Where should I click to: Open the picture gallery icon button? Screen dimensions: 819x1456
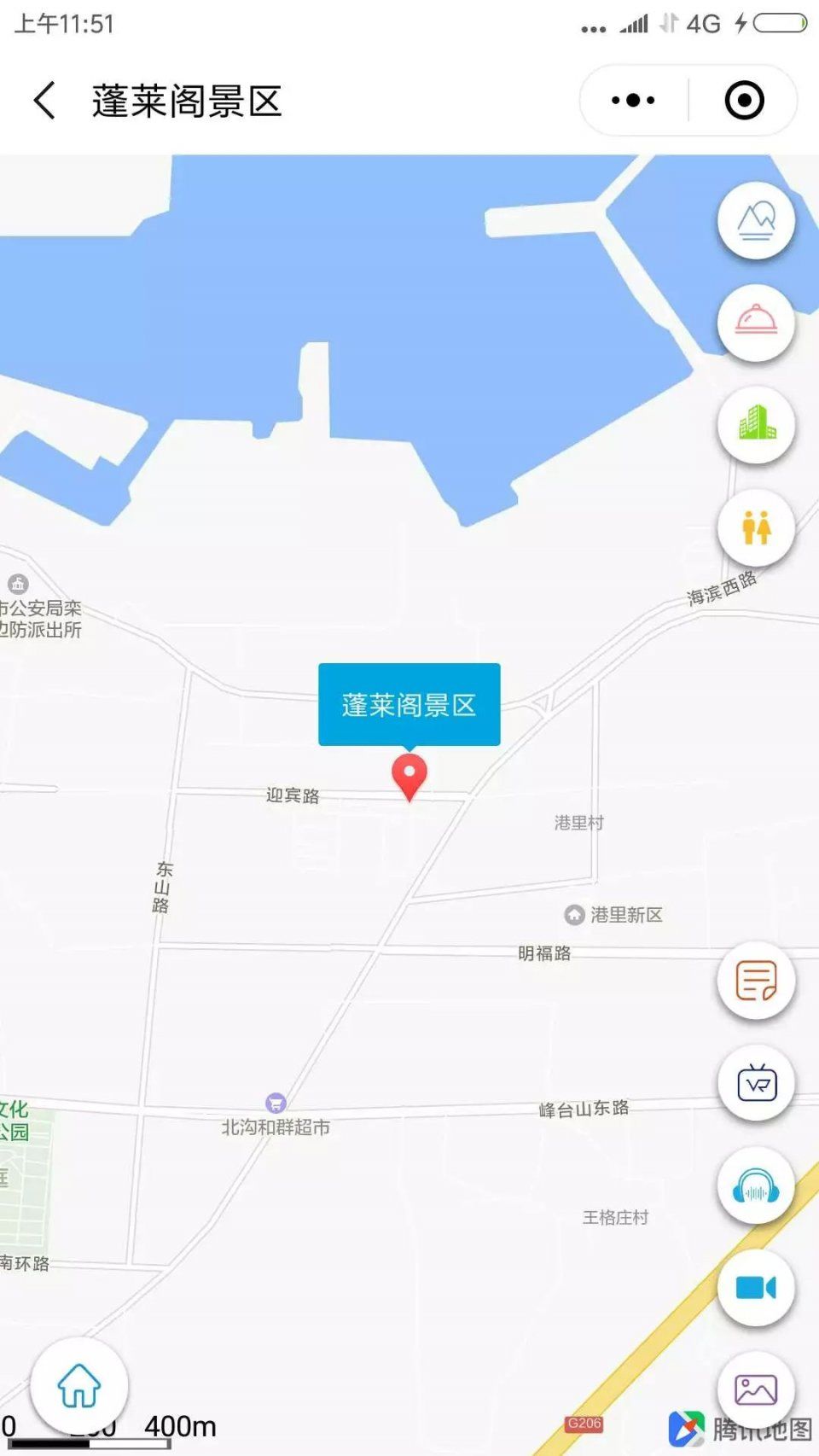756,1390
